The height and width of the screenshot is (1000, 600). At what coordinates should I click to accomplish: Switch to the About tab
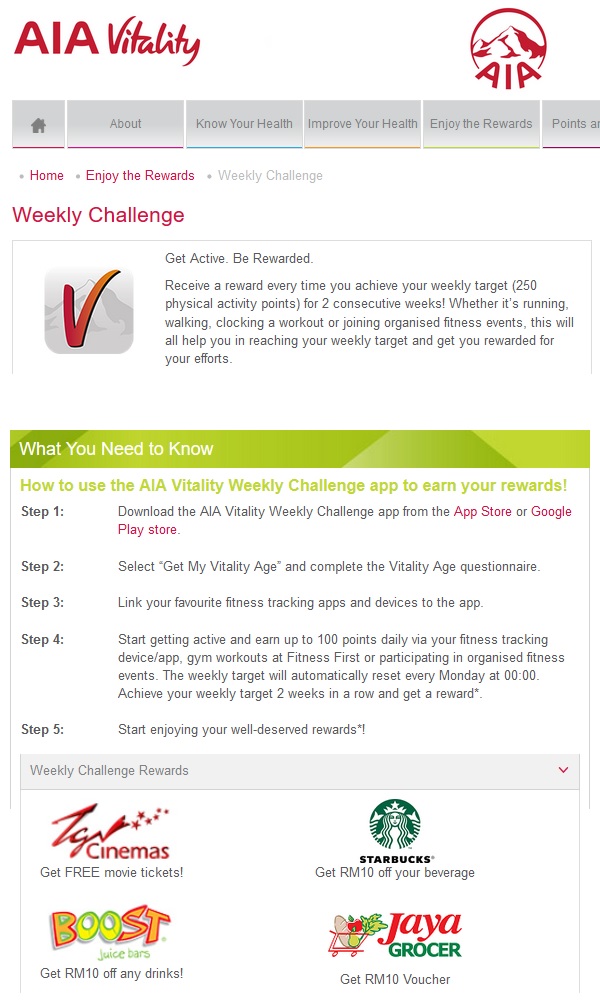click(x=125, y=124)
